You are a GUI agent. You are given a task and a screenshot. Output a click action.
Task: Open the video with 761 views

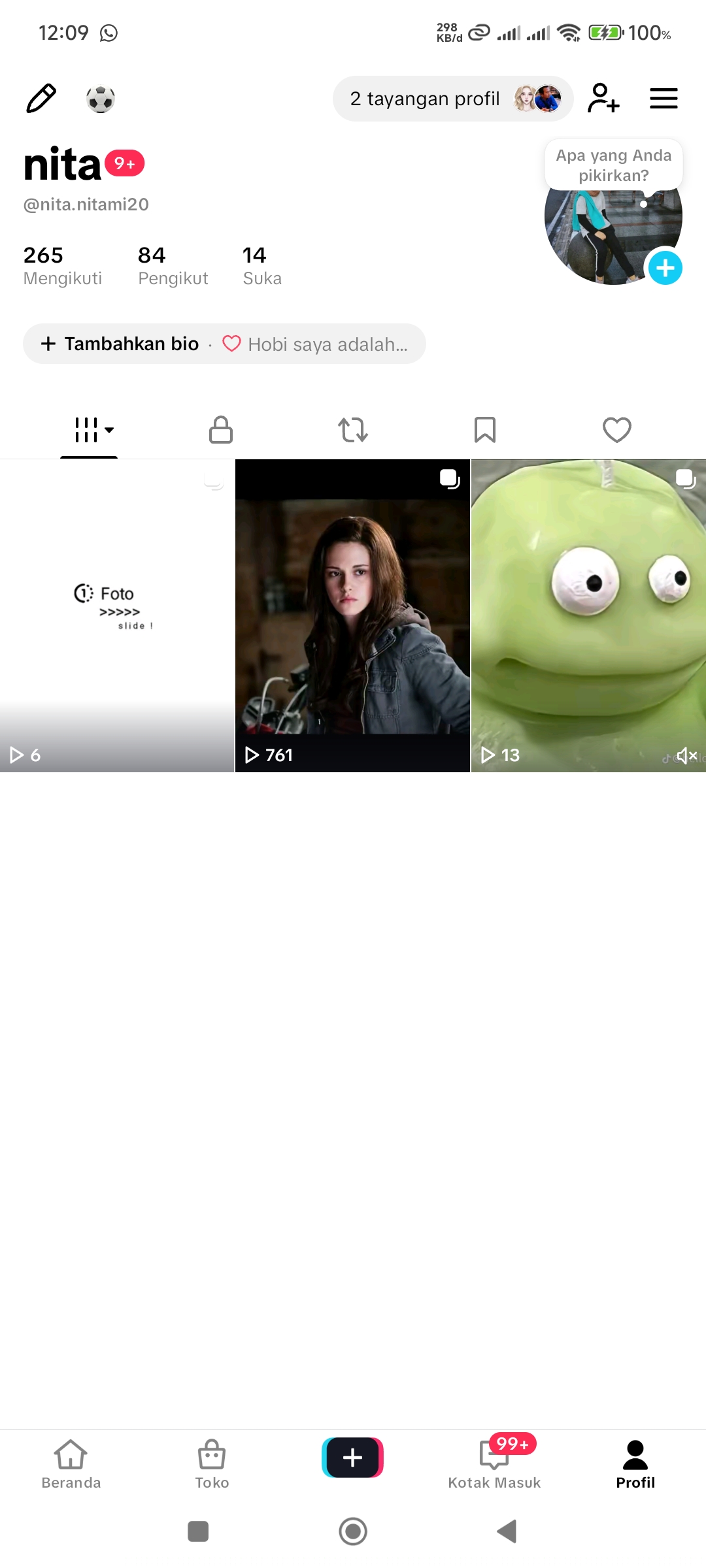352,615
